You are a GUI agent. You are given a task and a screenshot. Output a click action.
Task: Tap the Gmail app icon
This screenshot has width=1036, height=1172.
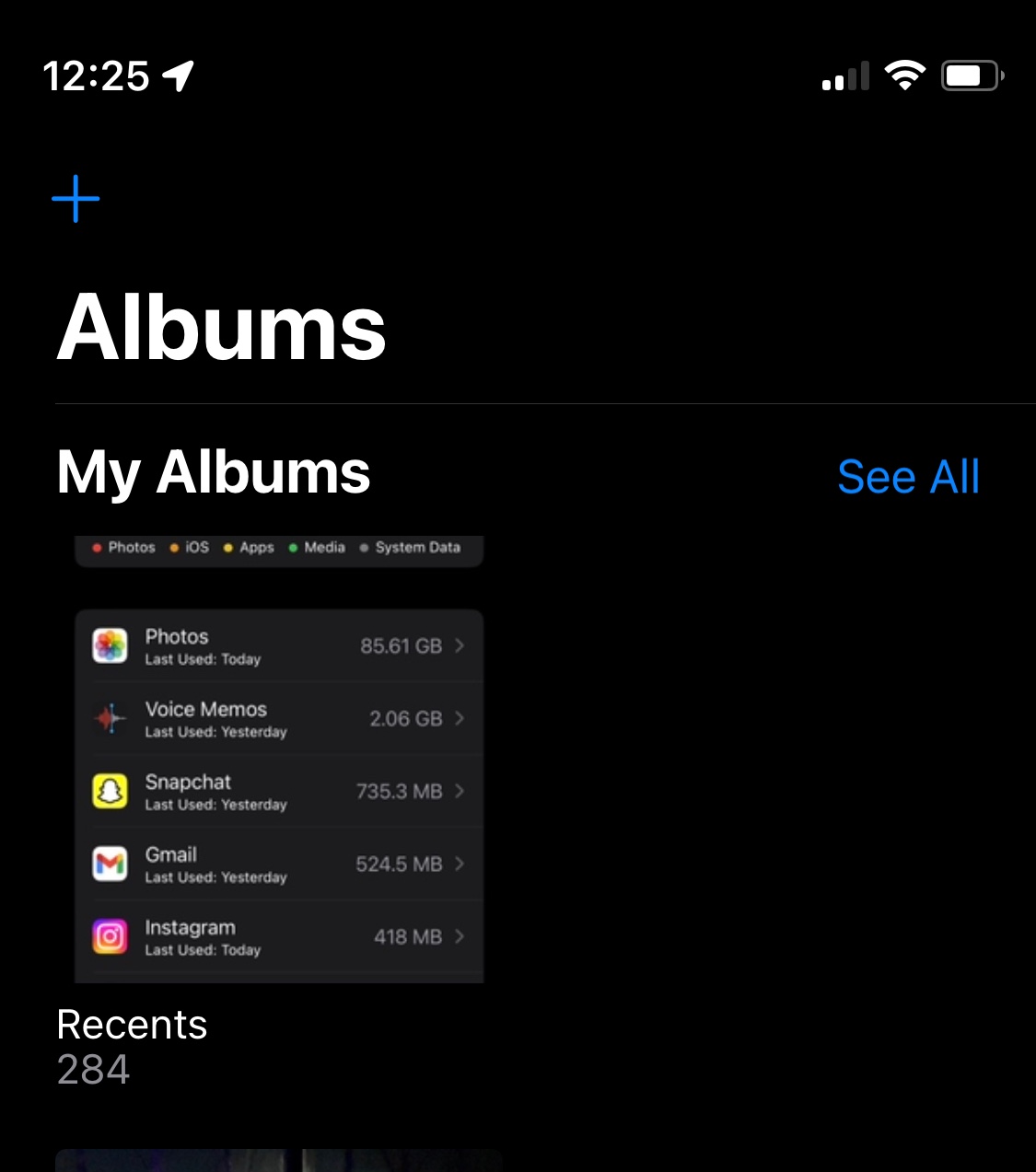(x=110, y=864)
